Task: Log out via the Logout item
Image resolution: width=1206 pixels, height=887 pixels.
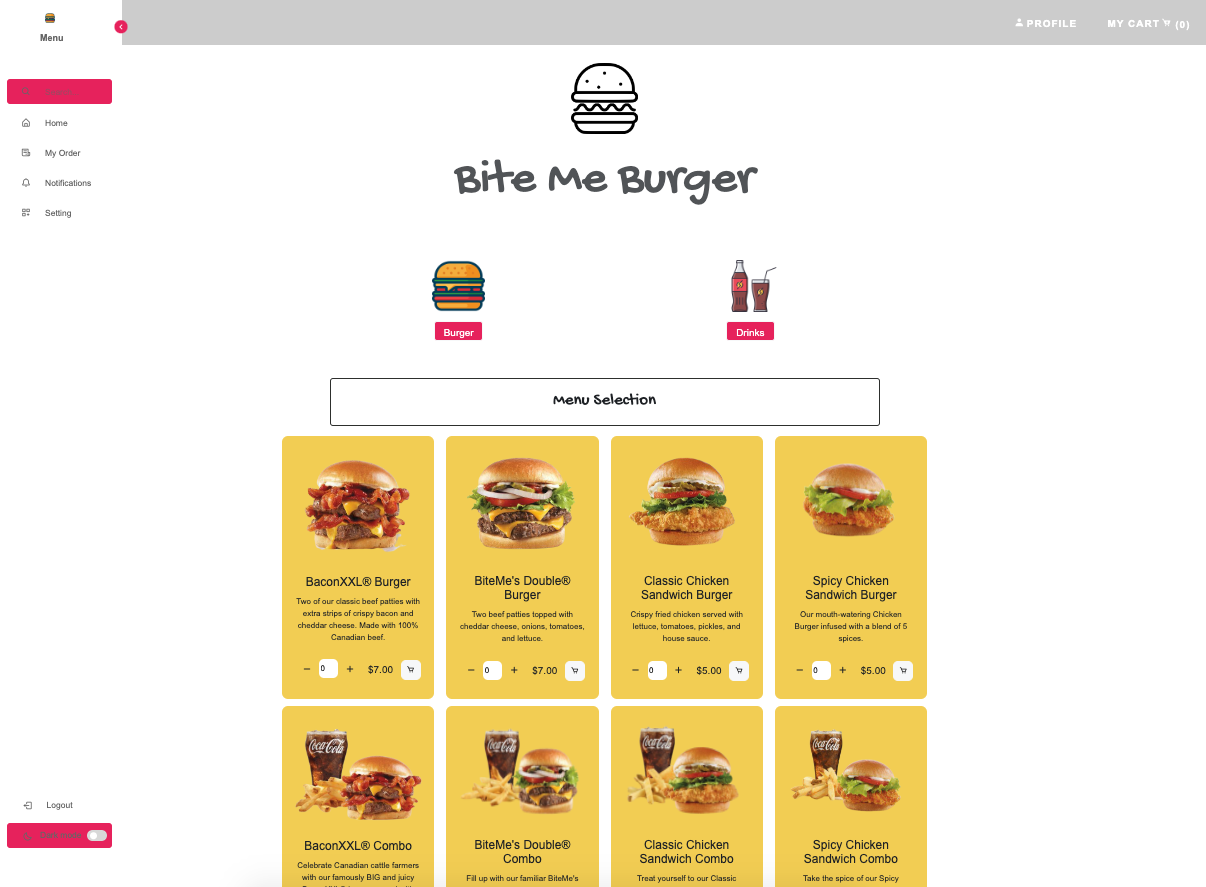Action: [x=59, y=805]
